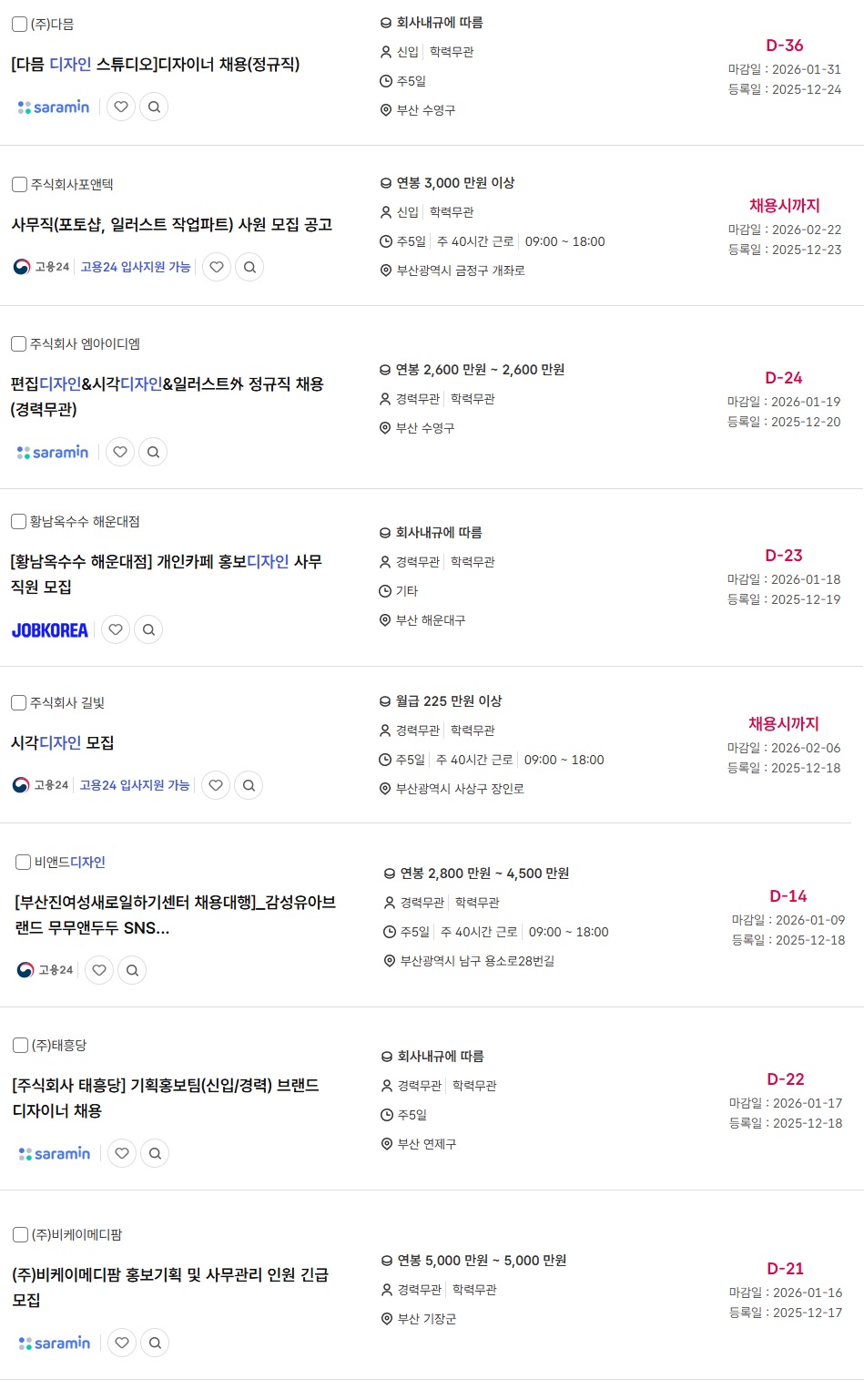Open the 다음 디자인 스튜디오 디자이너 채용 posting
The width and height of the screenshot is (864, 1400).
(155, 65)
